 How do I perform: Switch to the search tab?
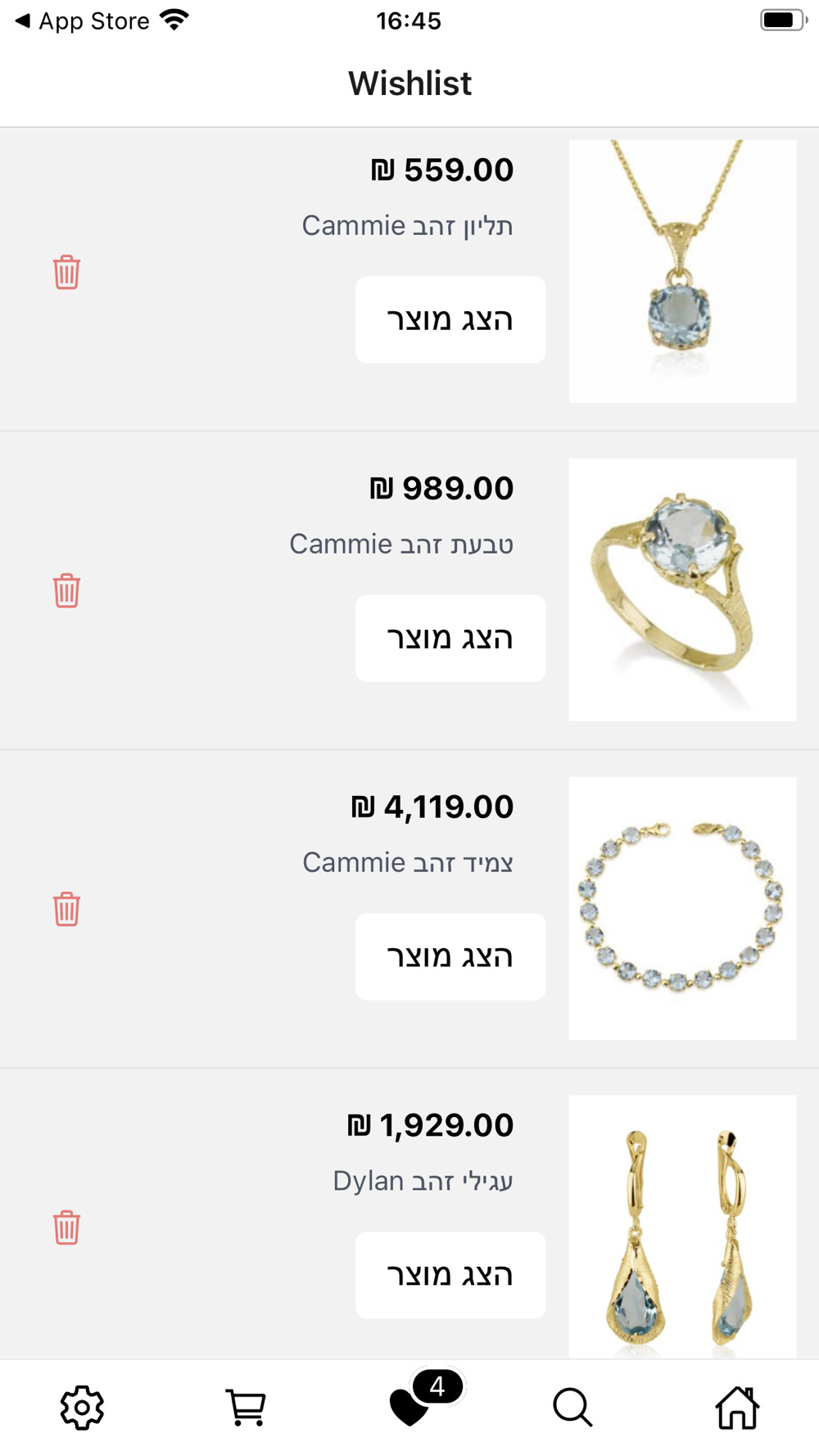pos(572,1408)
